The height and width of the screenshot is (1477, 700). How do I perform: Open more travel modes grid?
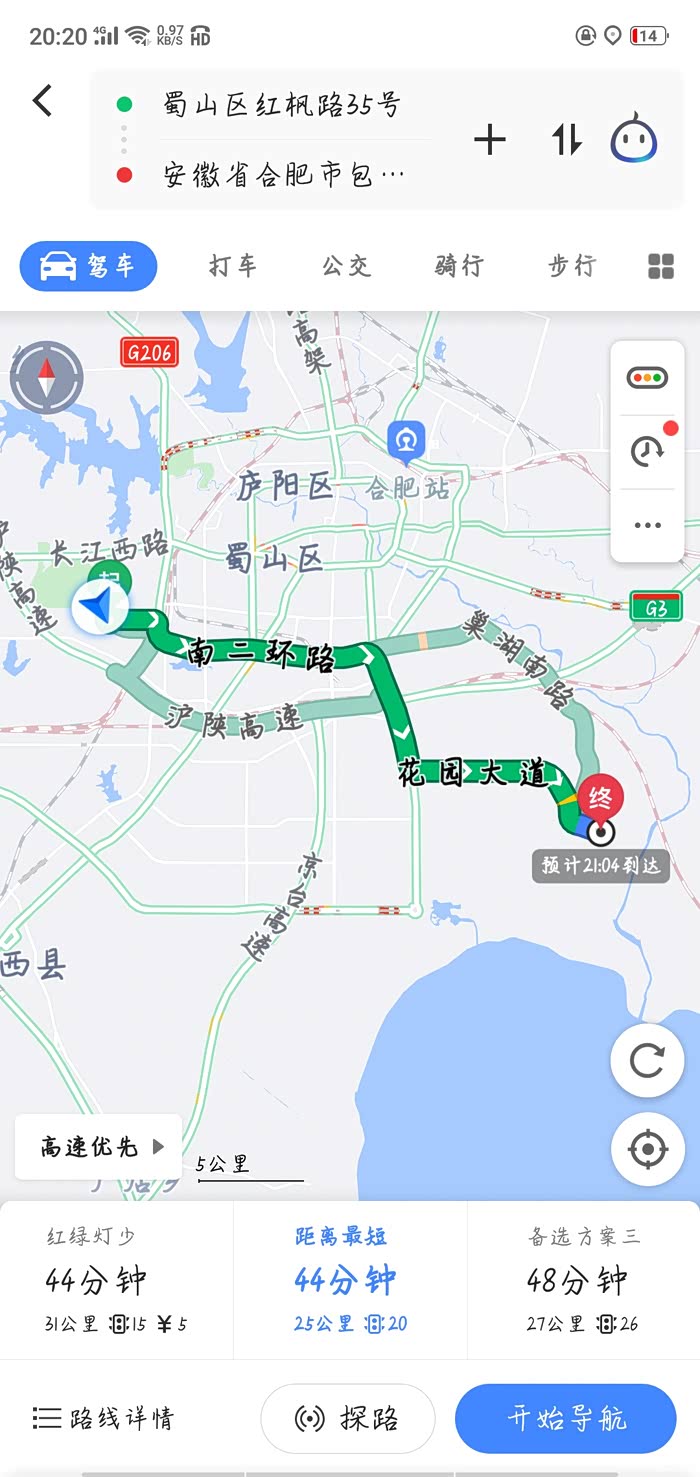(x=661, y=266)
